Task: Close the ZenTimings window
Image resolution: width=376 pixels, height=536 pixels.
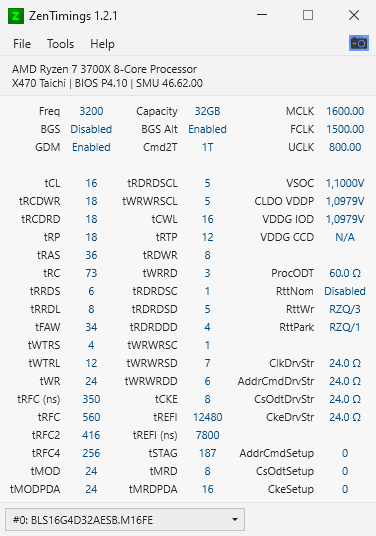Action: [x=354, y=15]
